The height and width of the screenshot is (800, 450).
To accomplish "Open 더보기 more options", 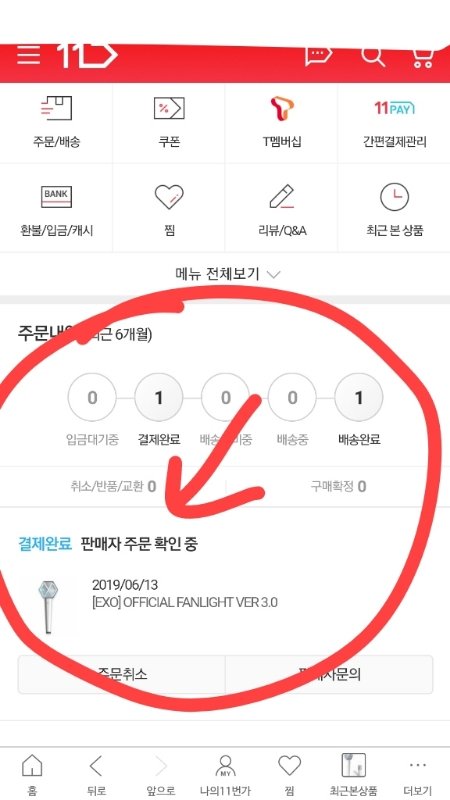I will [x=418, y=774].
